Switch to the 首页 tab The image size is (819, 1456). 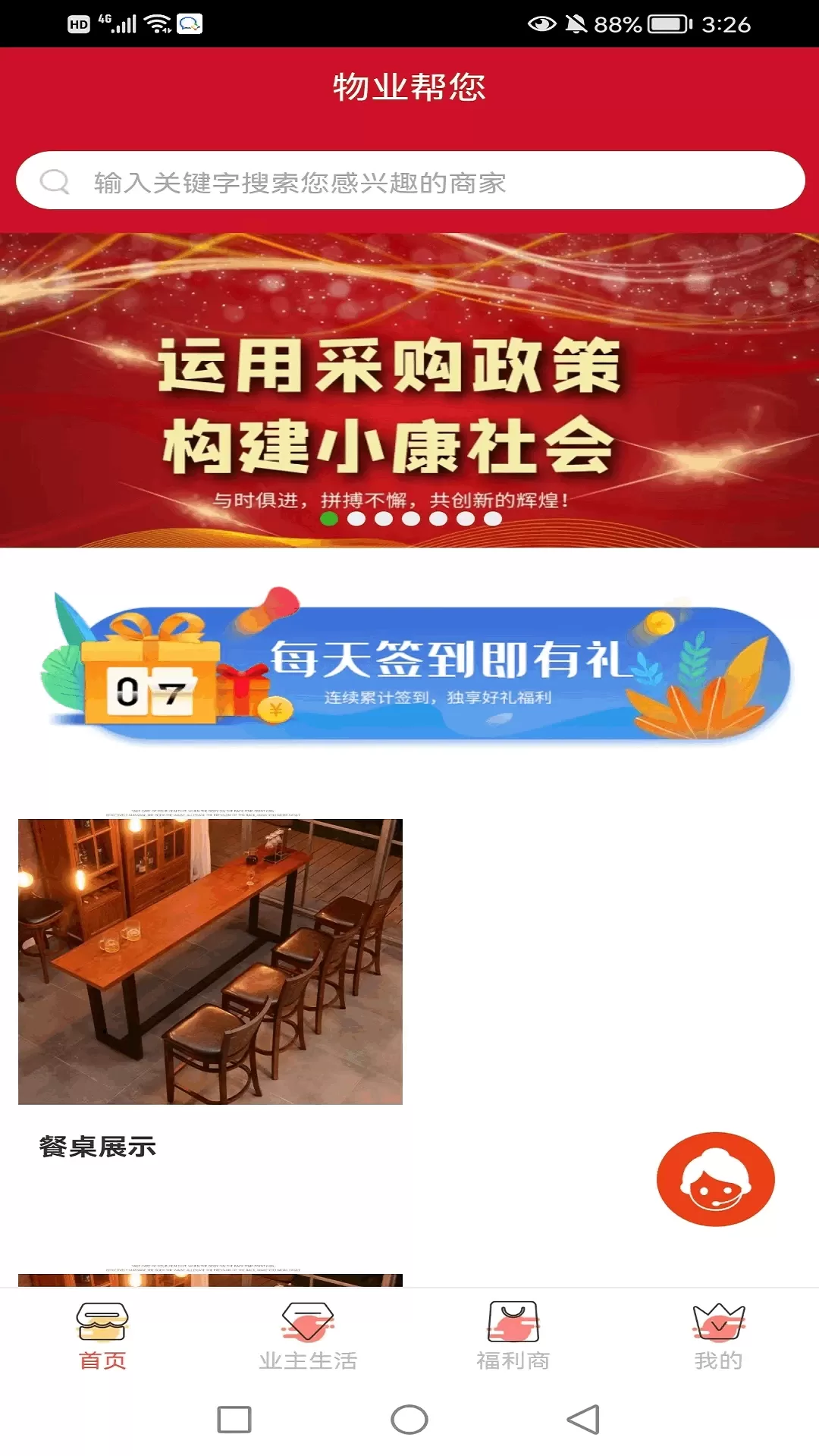tap(102, 1336)
